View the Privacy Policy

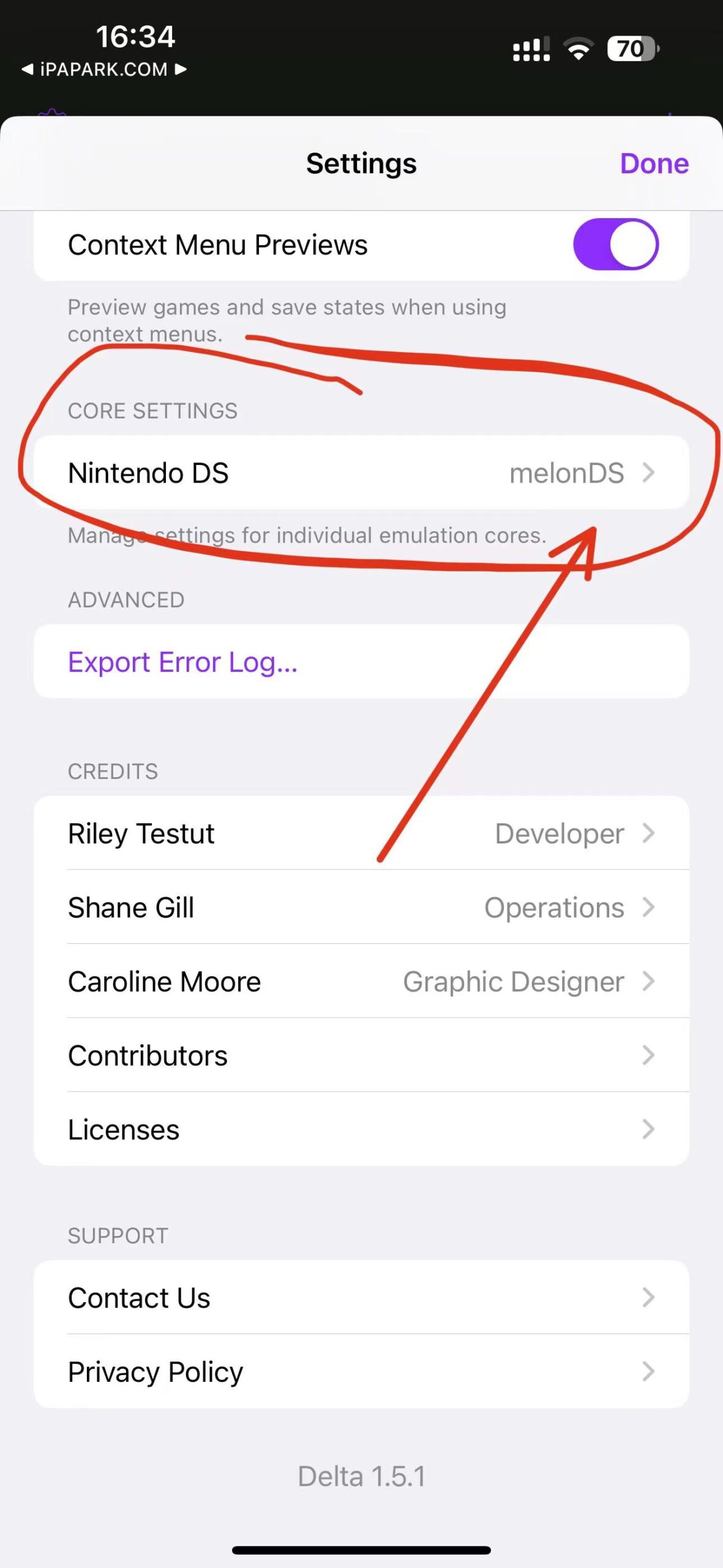[361, 1372]
